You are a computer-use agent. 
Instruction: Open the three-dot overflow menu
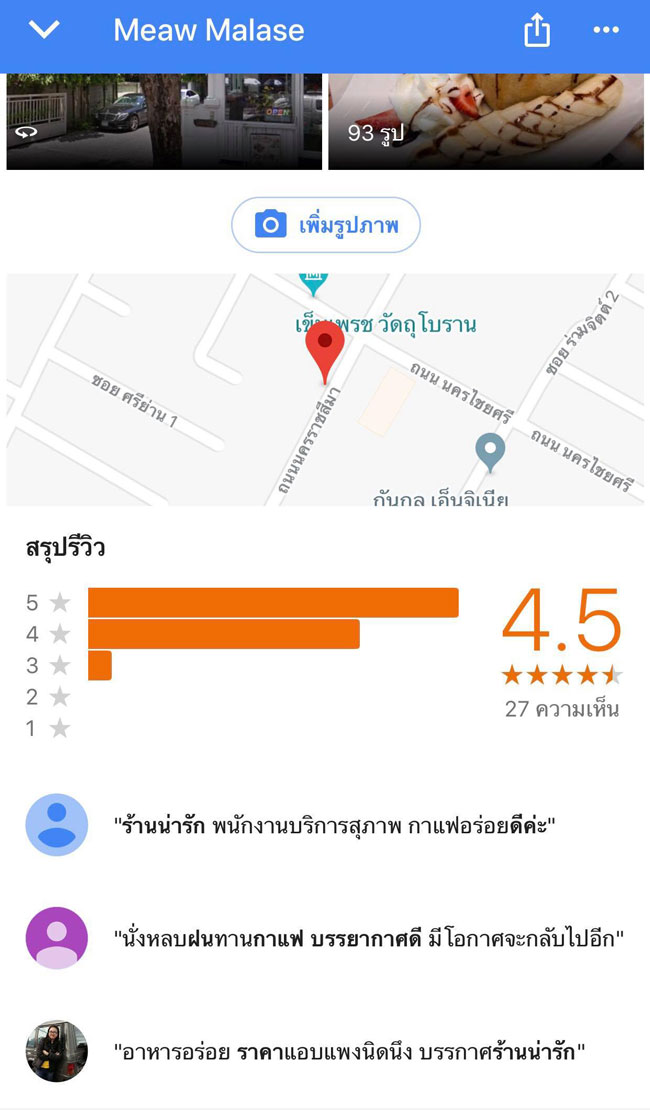(606, 31)
